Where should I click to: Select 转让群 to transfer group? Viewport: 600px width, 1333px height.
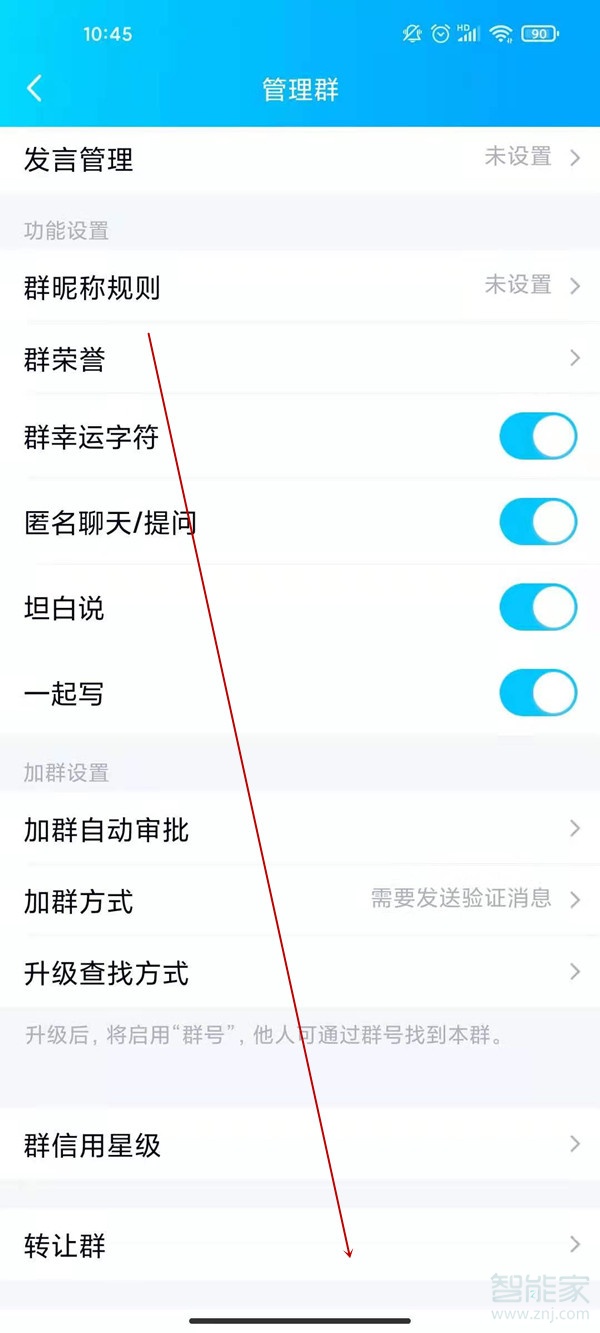tap(300, 1246)
